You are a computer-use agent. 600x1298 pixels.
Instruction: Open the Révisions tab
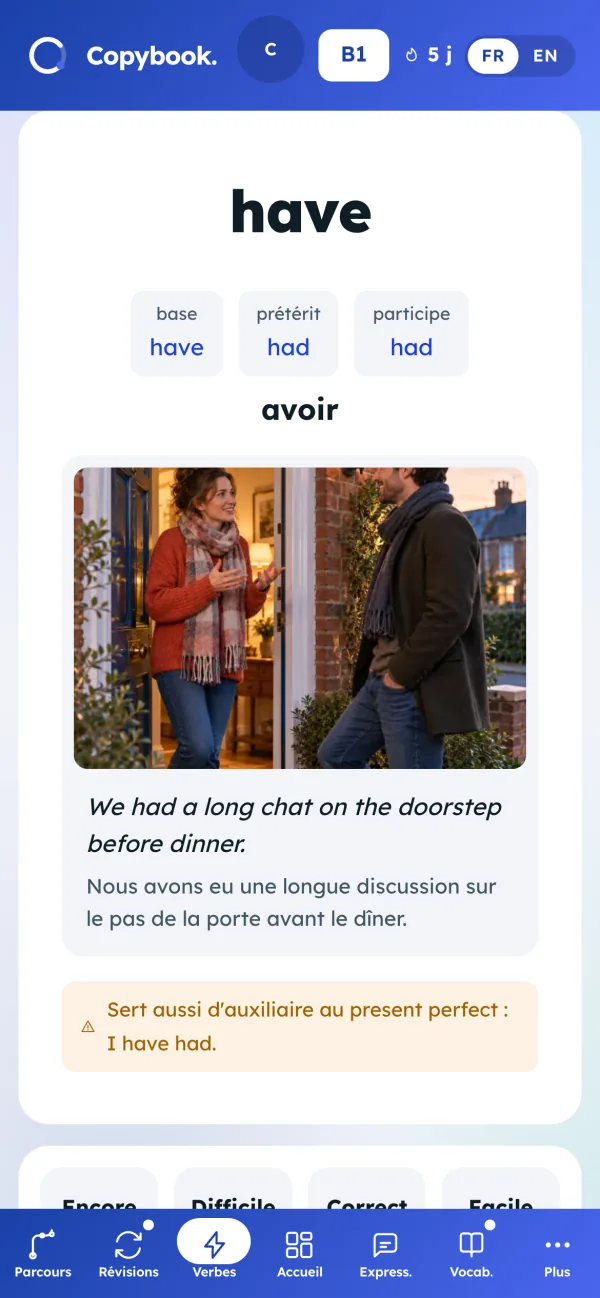pyautogui.click(x=129, y=1254)
